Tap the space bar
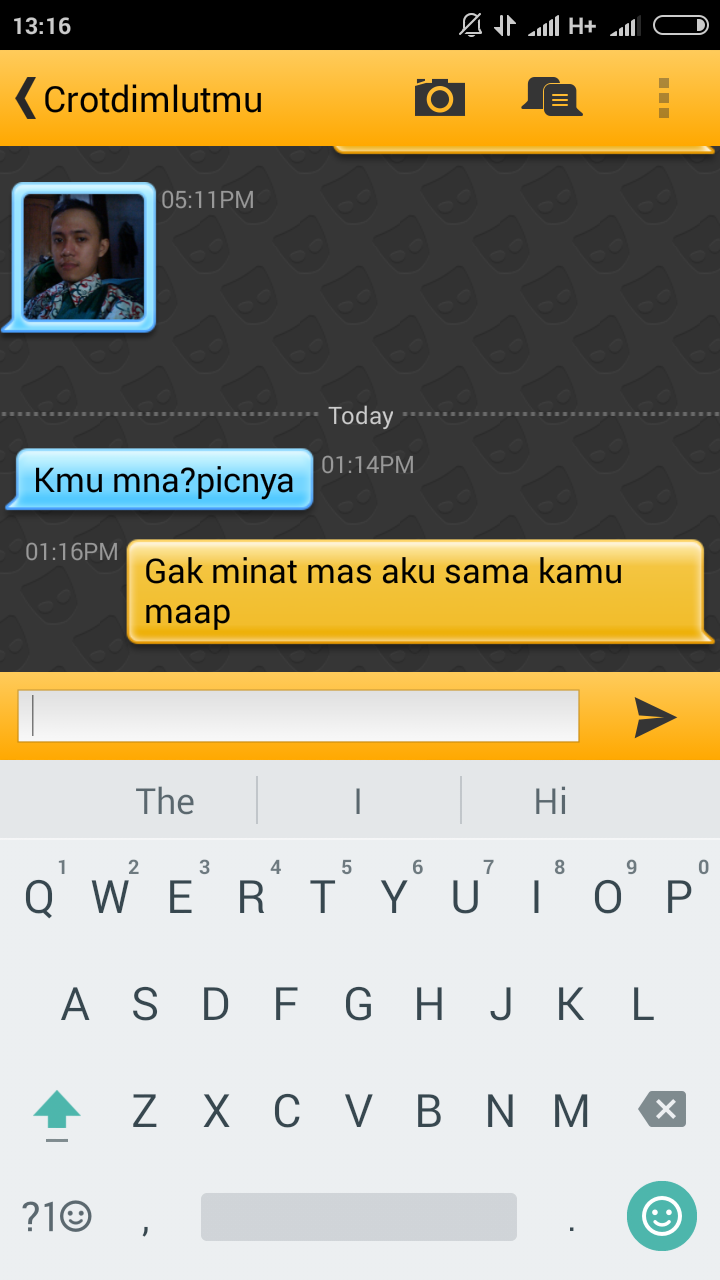The width and height of the screenshot is (720, 1280). point(358,1217)
